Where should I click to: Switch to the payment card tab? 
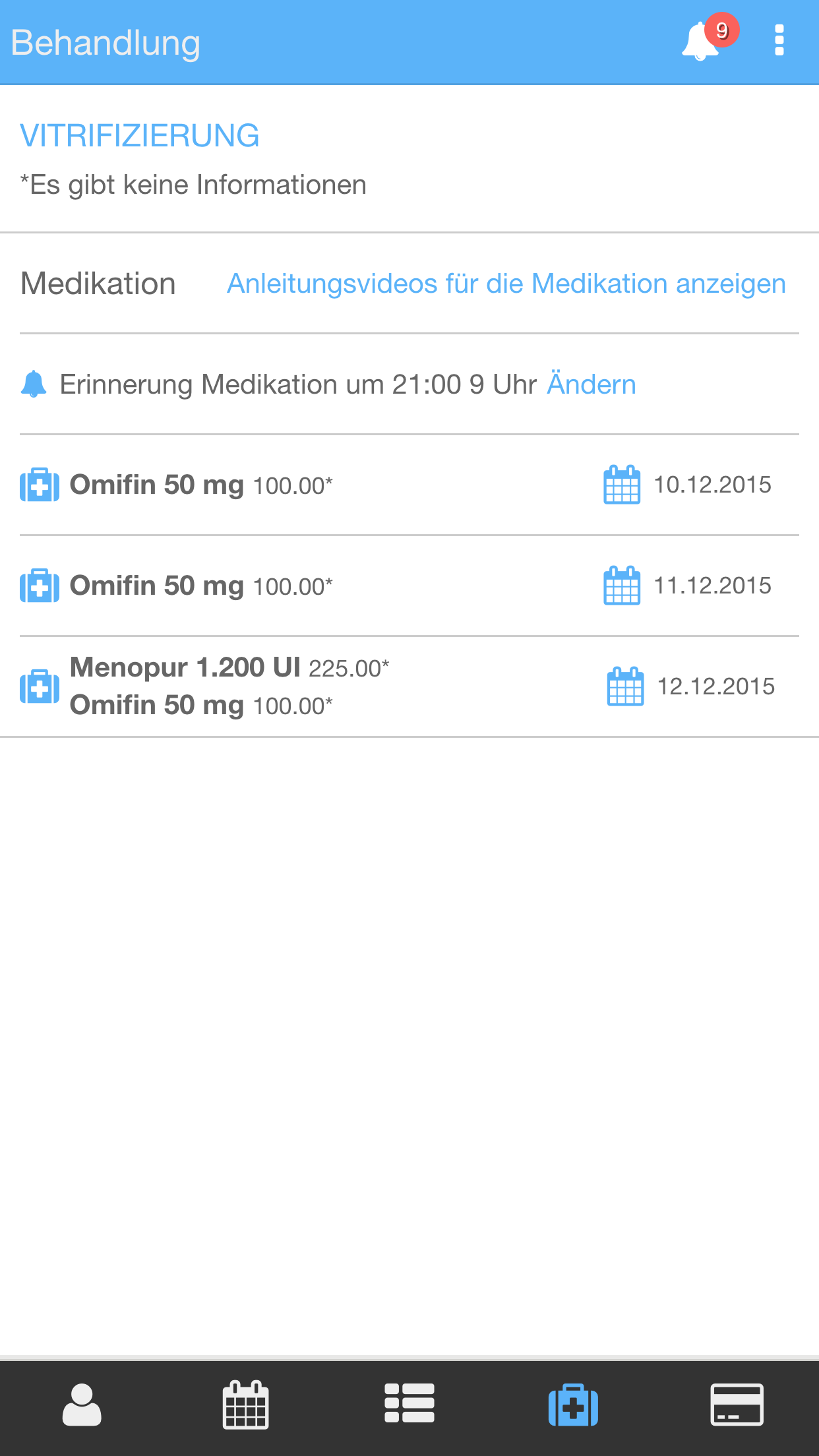point(737,1405)
